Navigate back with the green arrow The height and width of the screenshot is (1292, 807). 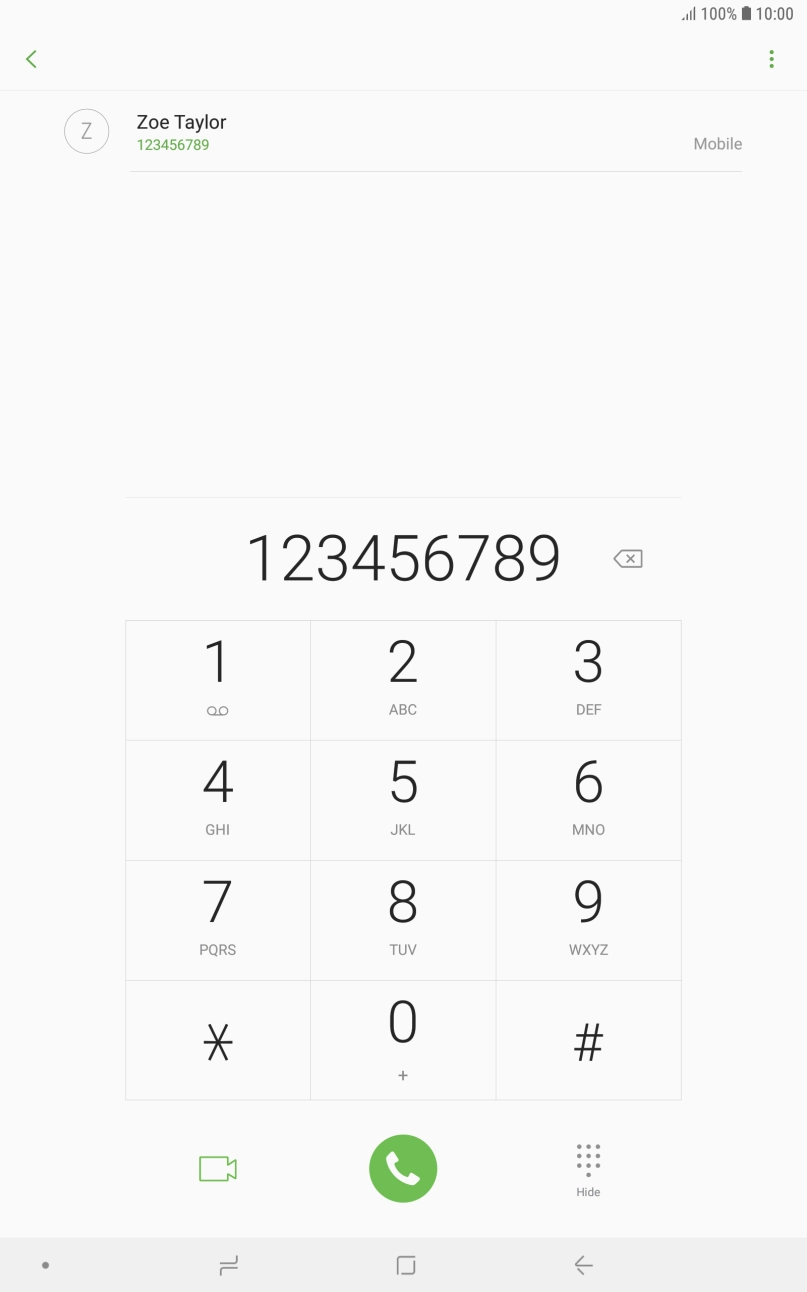(31, 58)
